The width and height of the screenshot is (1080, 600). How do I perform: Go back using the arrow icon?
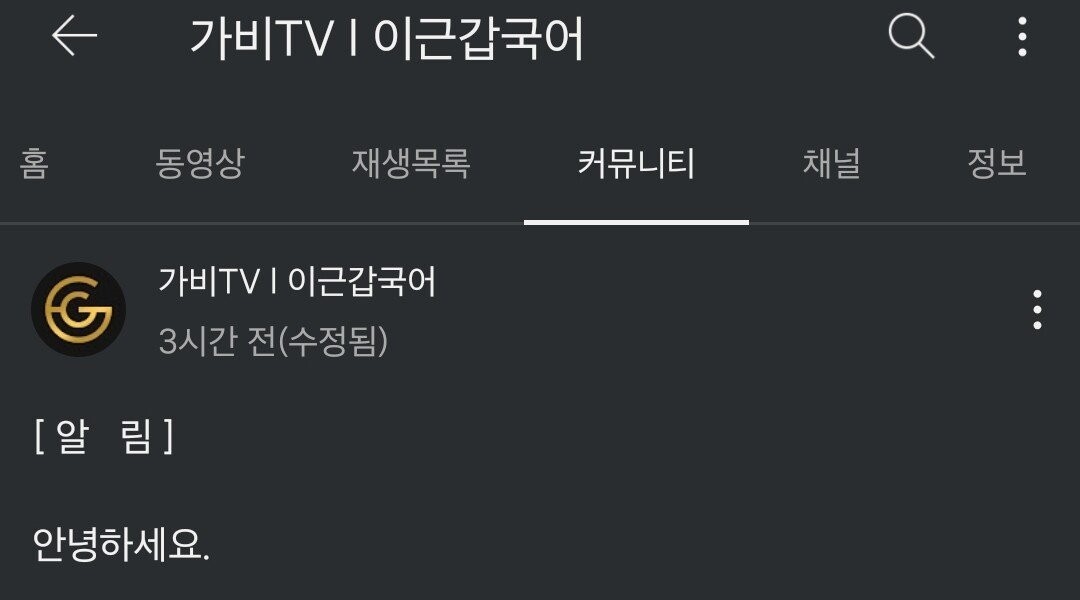point(75,37)
